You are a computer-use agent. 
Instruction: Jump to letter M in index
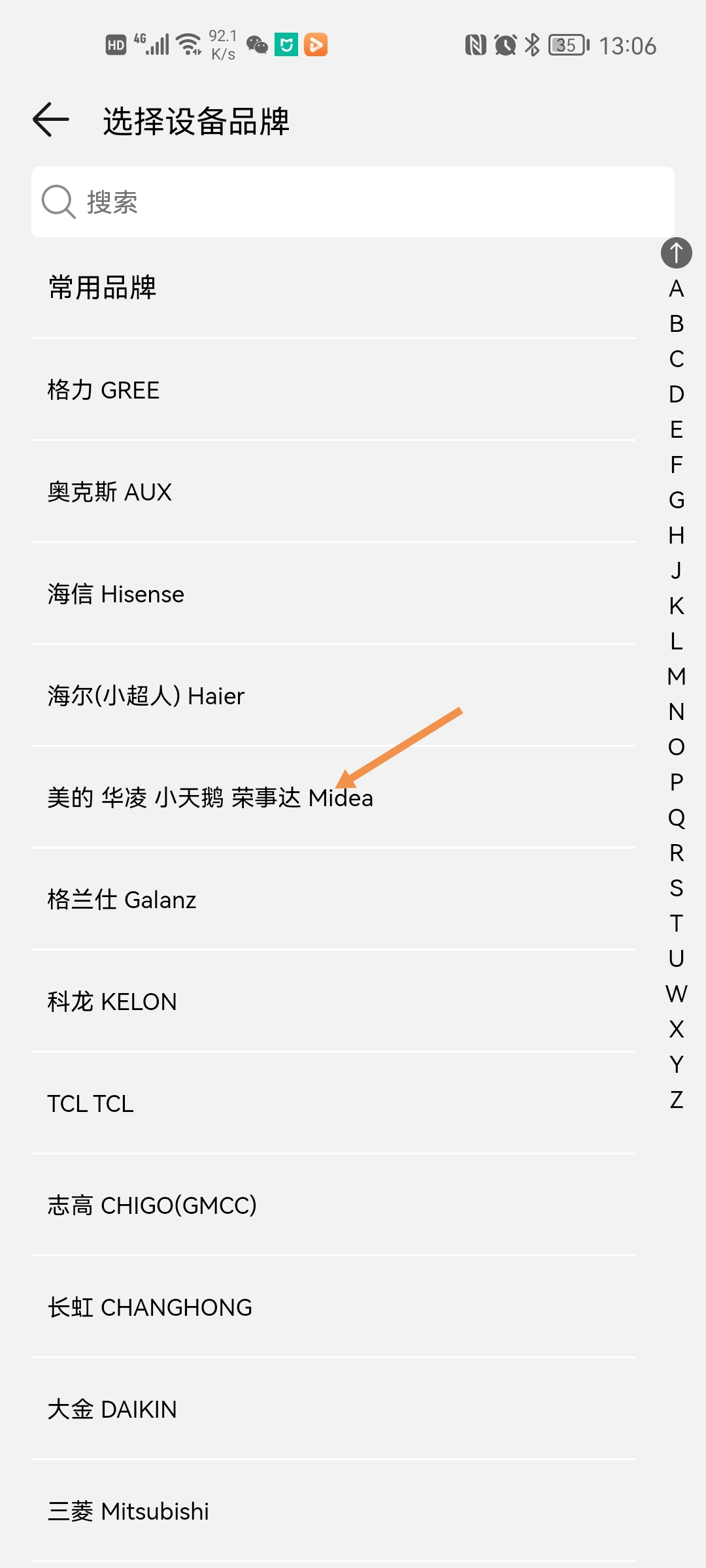676,678
